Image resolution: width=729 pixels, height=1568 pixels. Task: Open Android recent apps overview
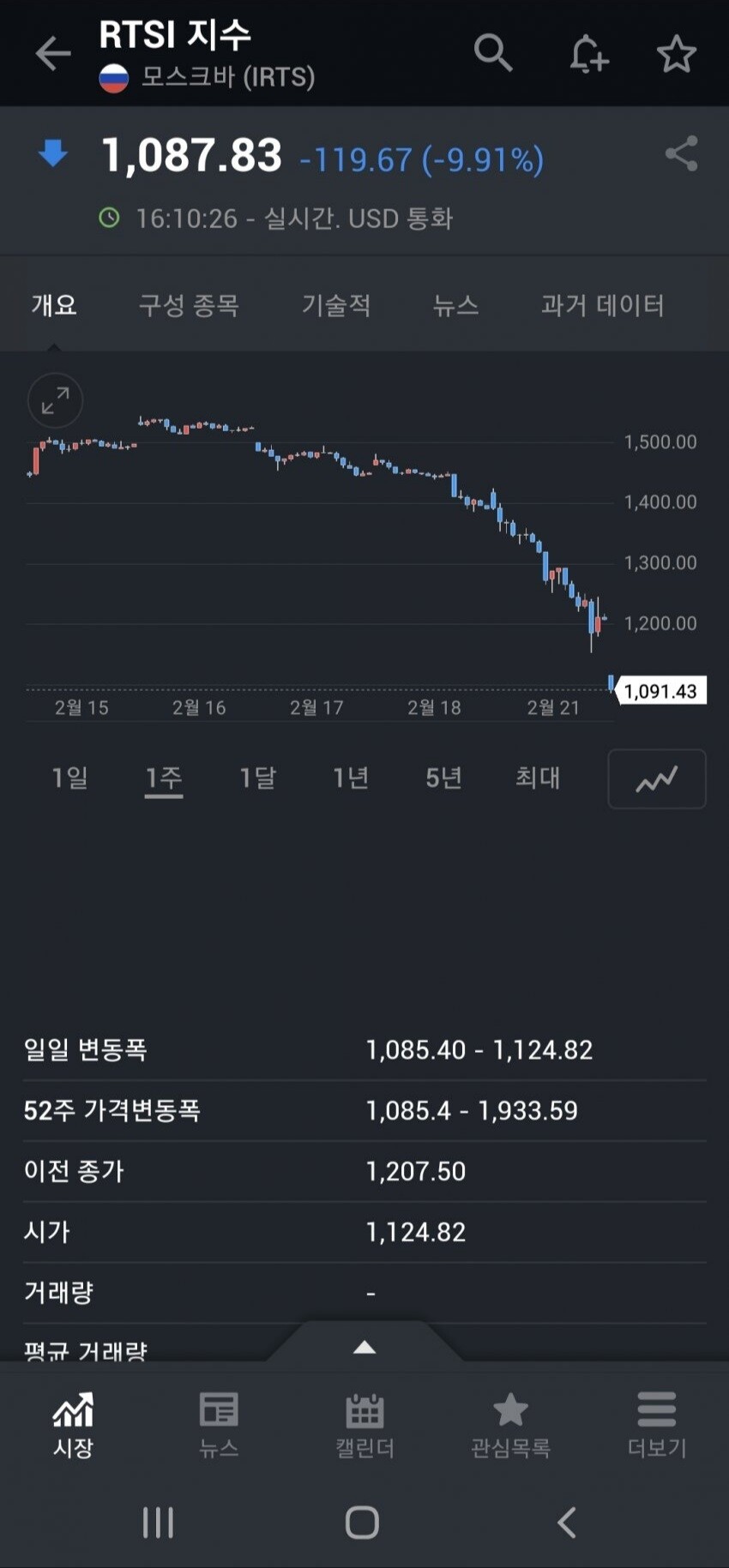[x=158, y=1523]
